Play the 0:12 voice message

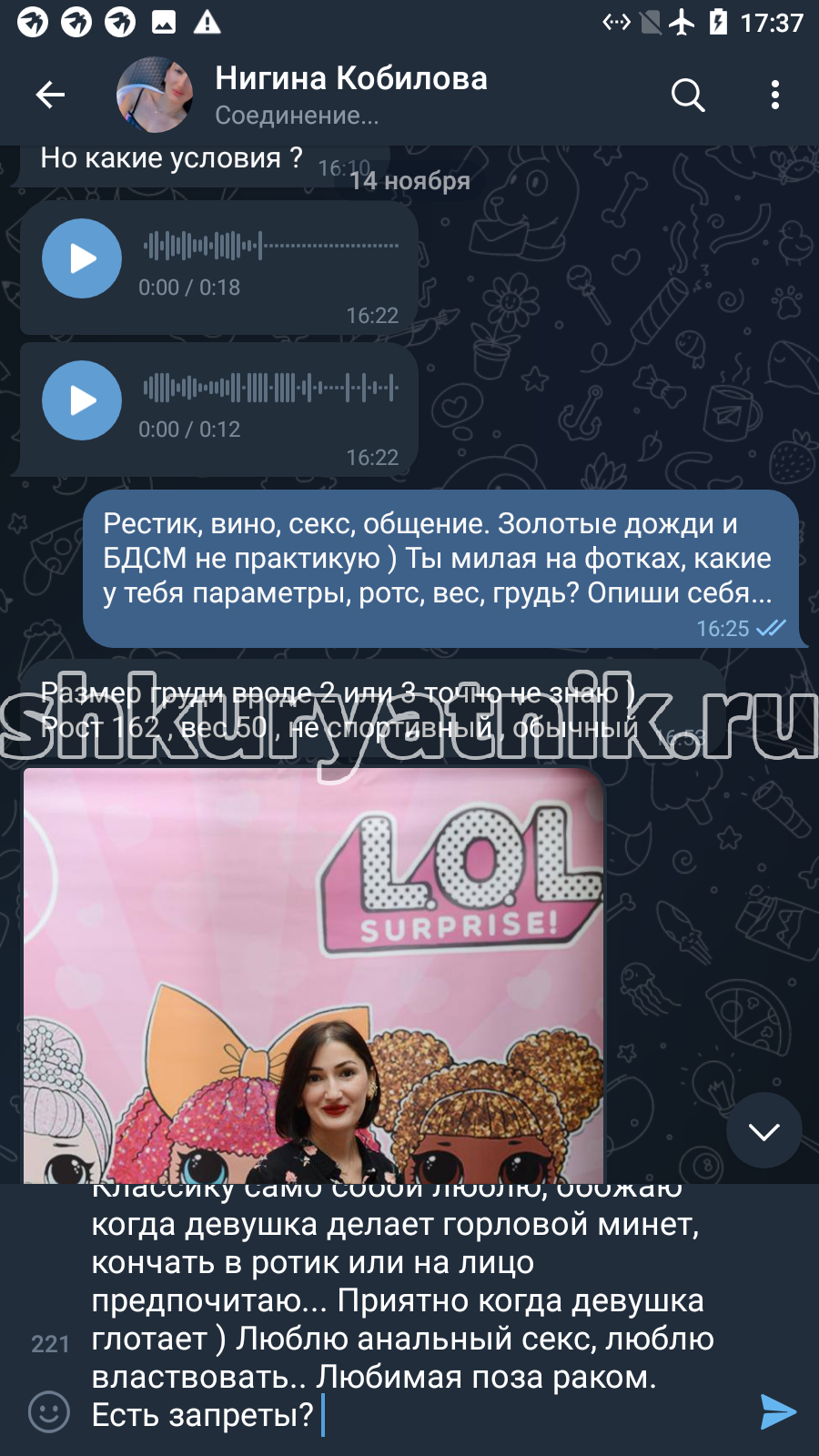pyautogui.click(x=82, y=400)
